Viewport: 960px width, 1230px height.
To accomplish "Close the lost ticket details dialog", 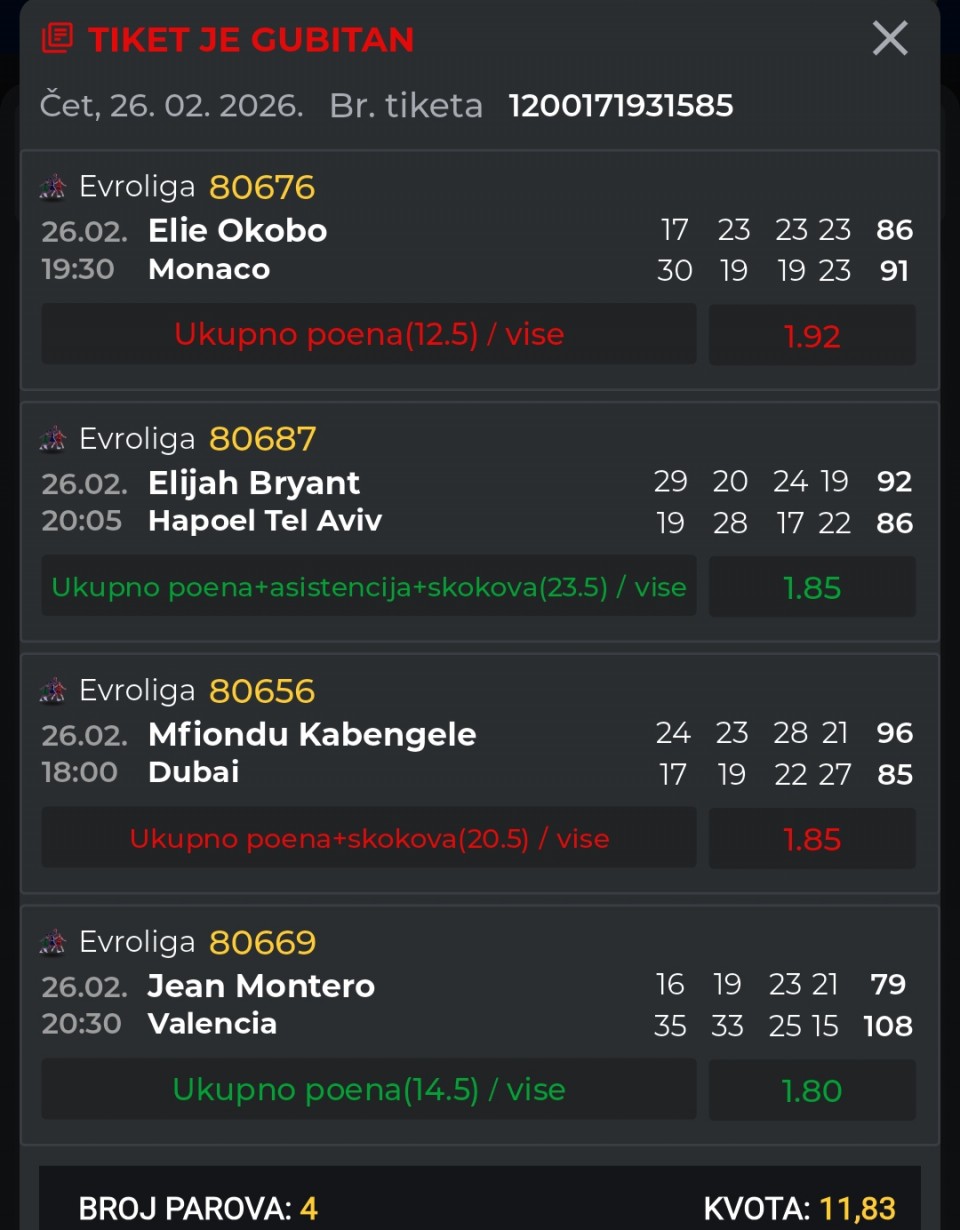I will [889, 39].
